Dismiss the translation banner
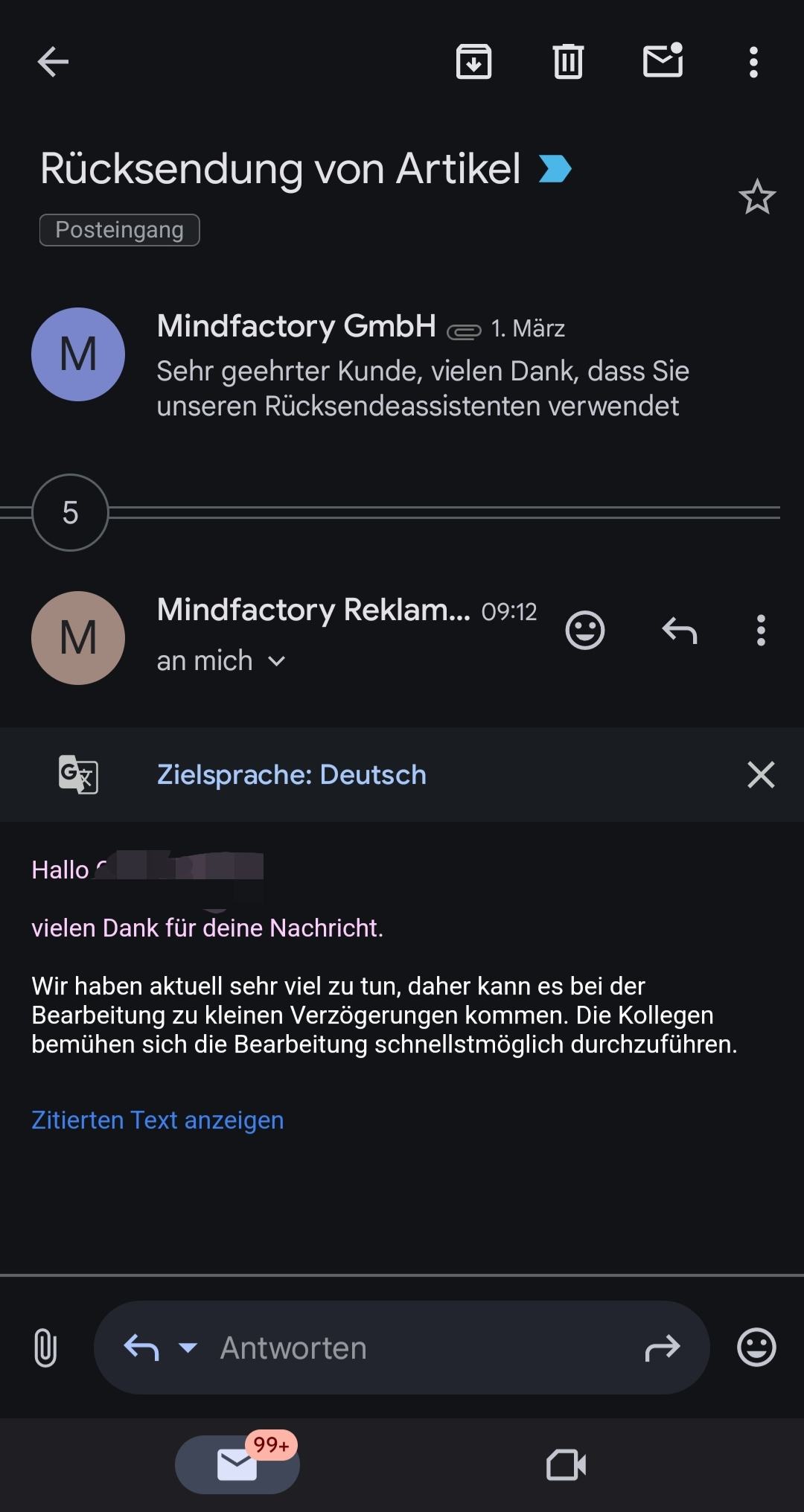Screen dimensions: 804x1512 coord(760,775)
